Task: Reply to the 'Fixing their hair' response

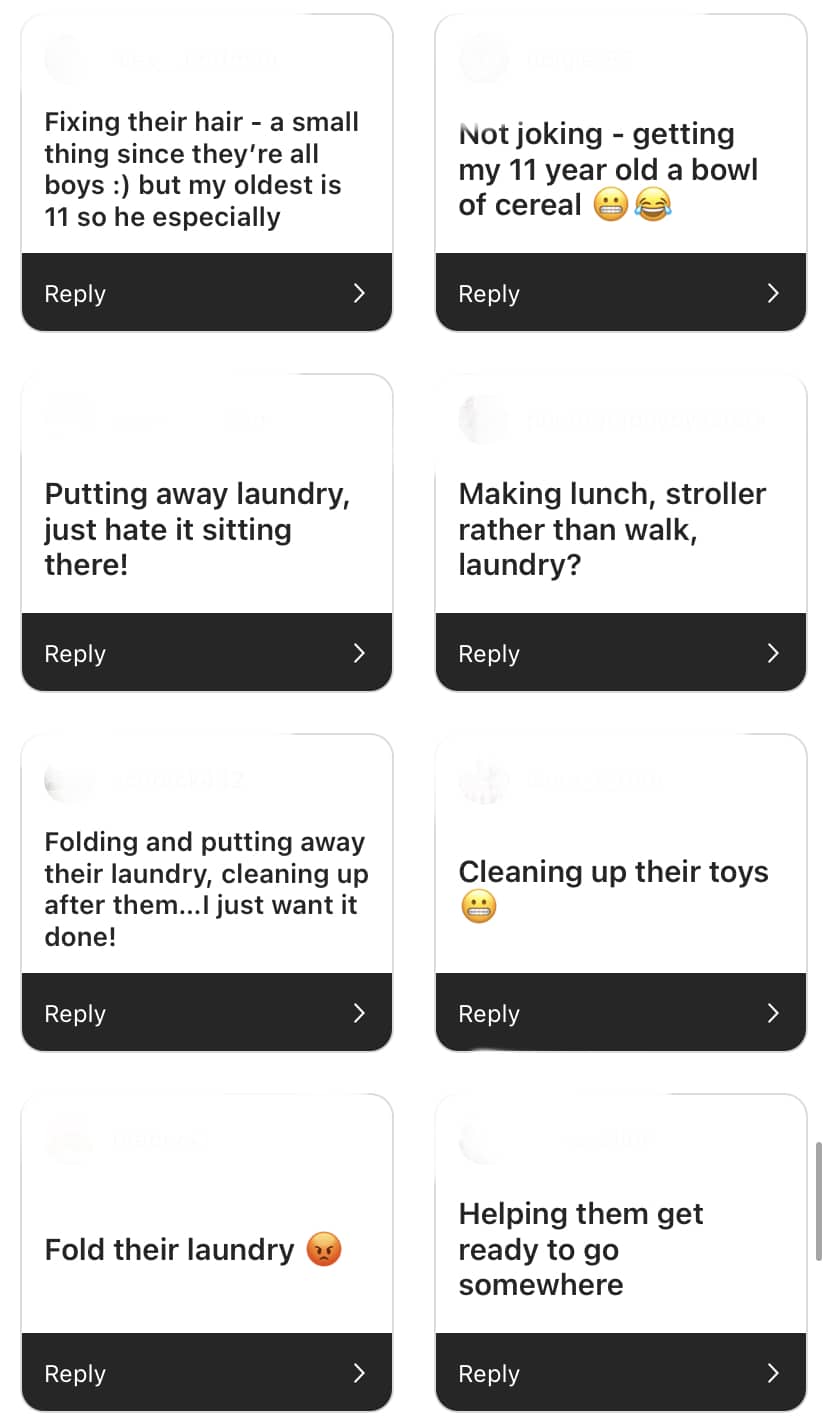Action: click(x=206, y=293)
